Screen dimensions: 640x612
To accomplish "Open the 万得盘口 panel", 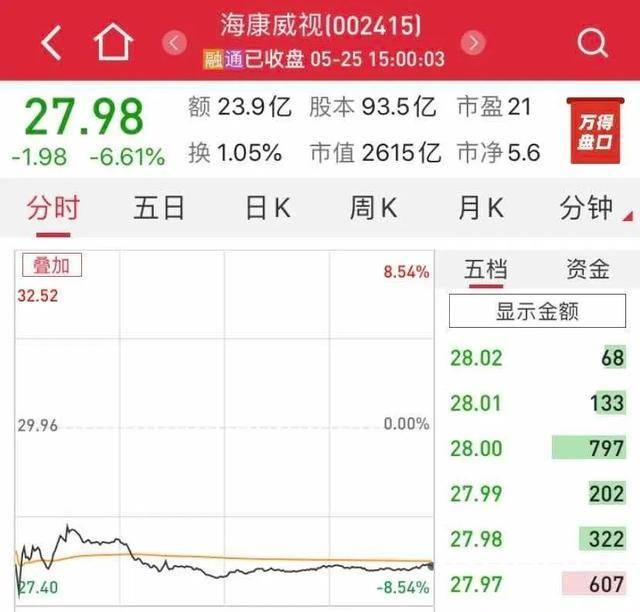I will (594, 129).
